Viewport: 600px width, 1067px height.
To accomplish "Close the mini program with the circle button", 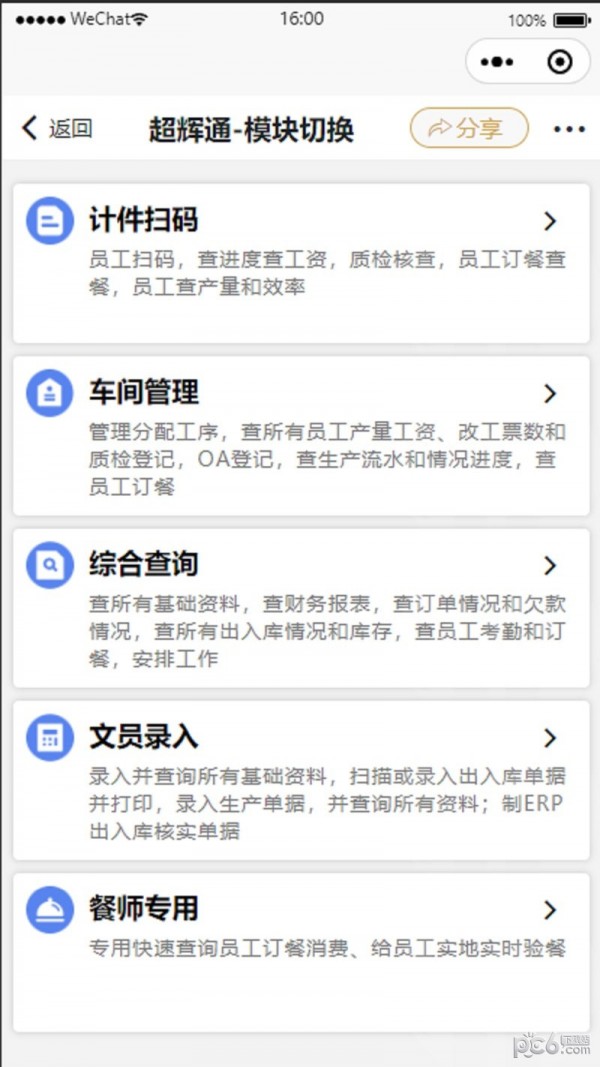I will (x=561, y=62).
